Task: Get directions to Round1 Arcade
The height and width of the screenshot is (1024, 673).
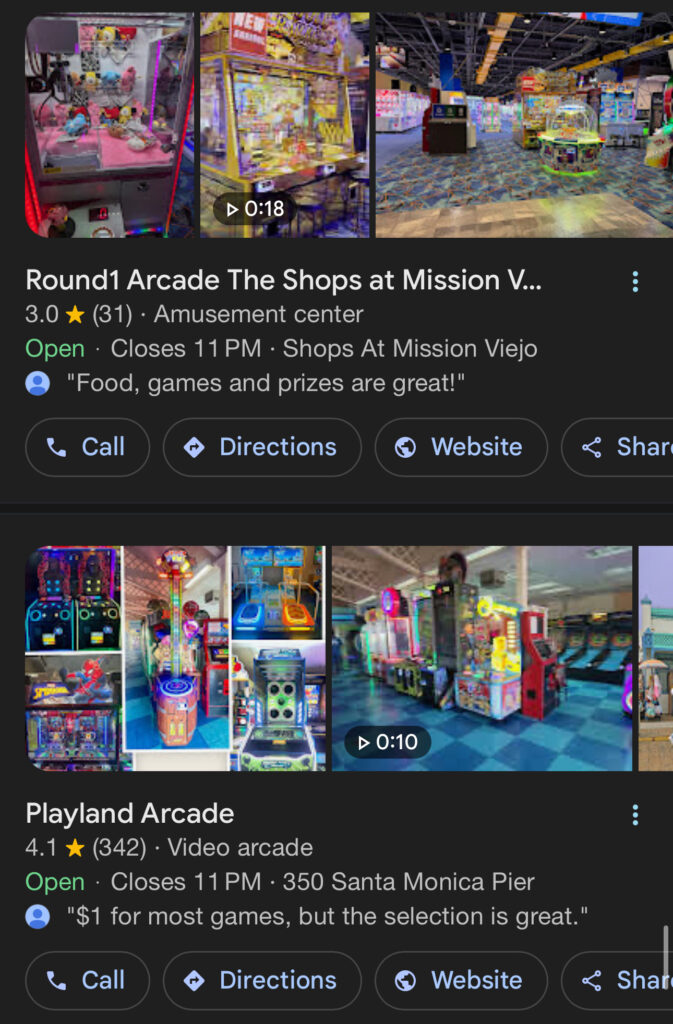Action: click(x=262, y=447)
